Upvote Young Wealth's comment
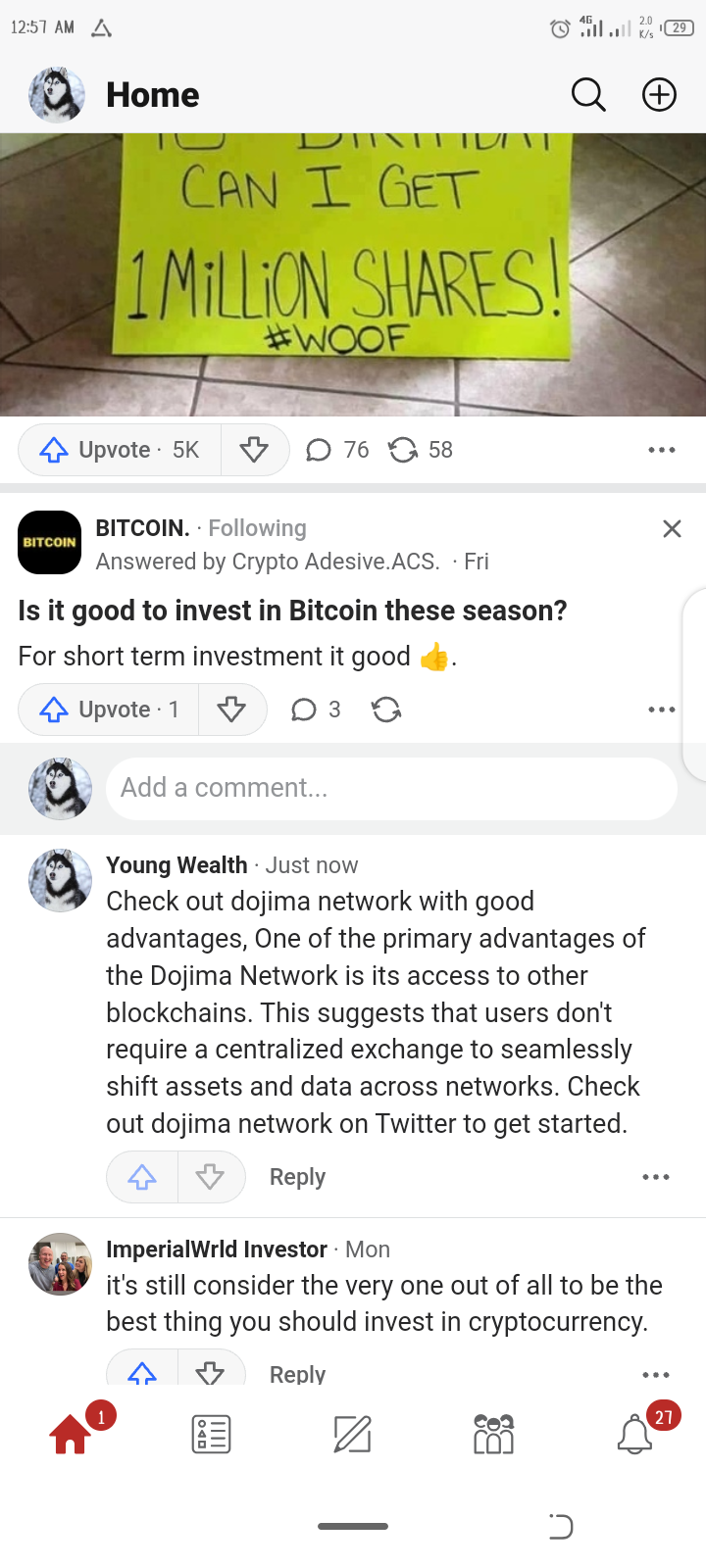The height and width of the screenshot is (1568, 706). coord(142,1177)
